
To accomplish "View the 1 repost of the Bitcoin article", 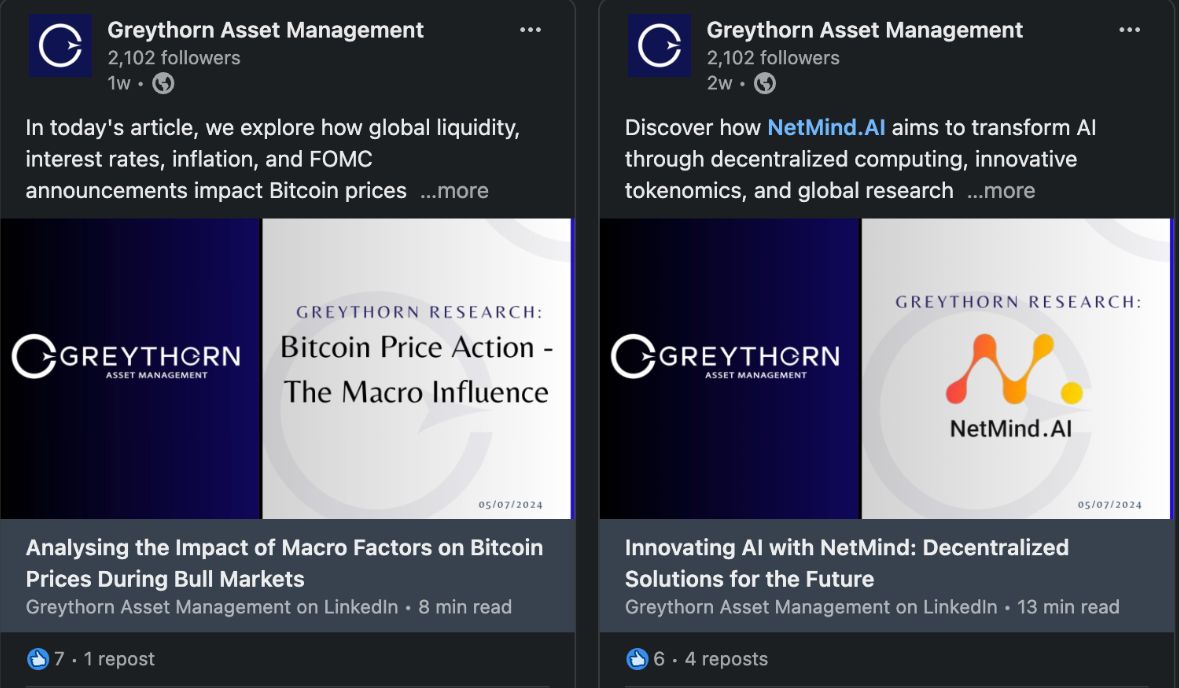I will (119, 659).
